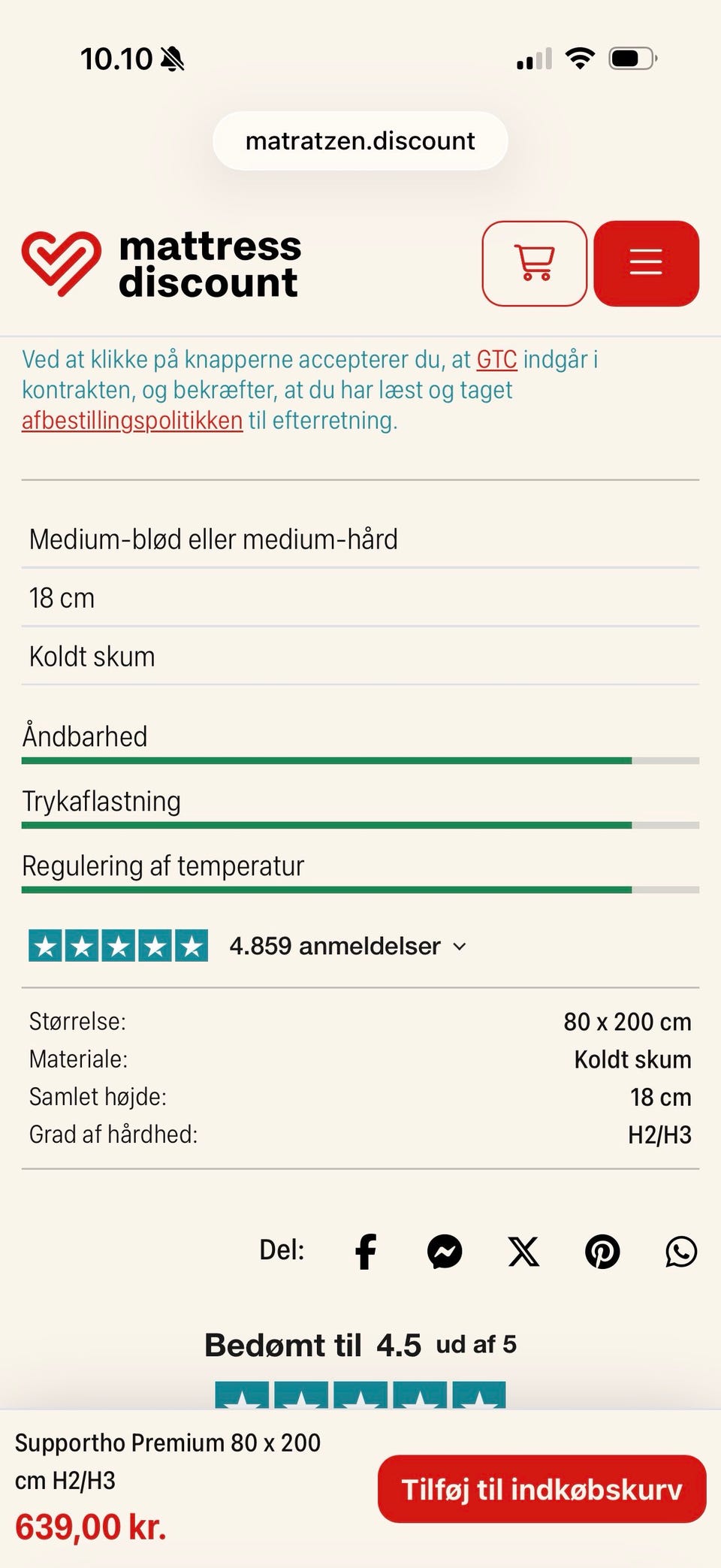Go to the mattress discount homepage logo
Screen dimensions: 721x1568
[161, 264]
